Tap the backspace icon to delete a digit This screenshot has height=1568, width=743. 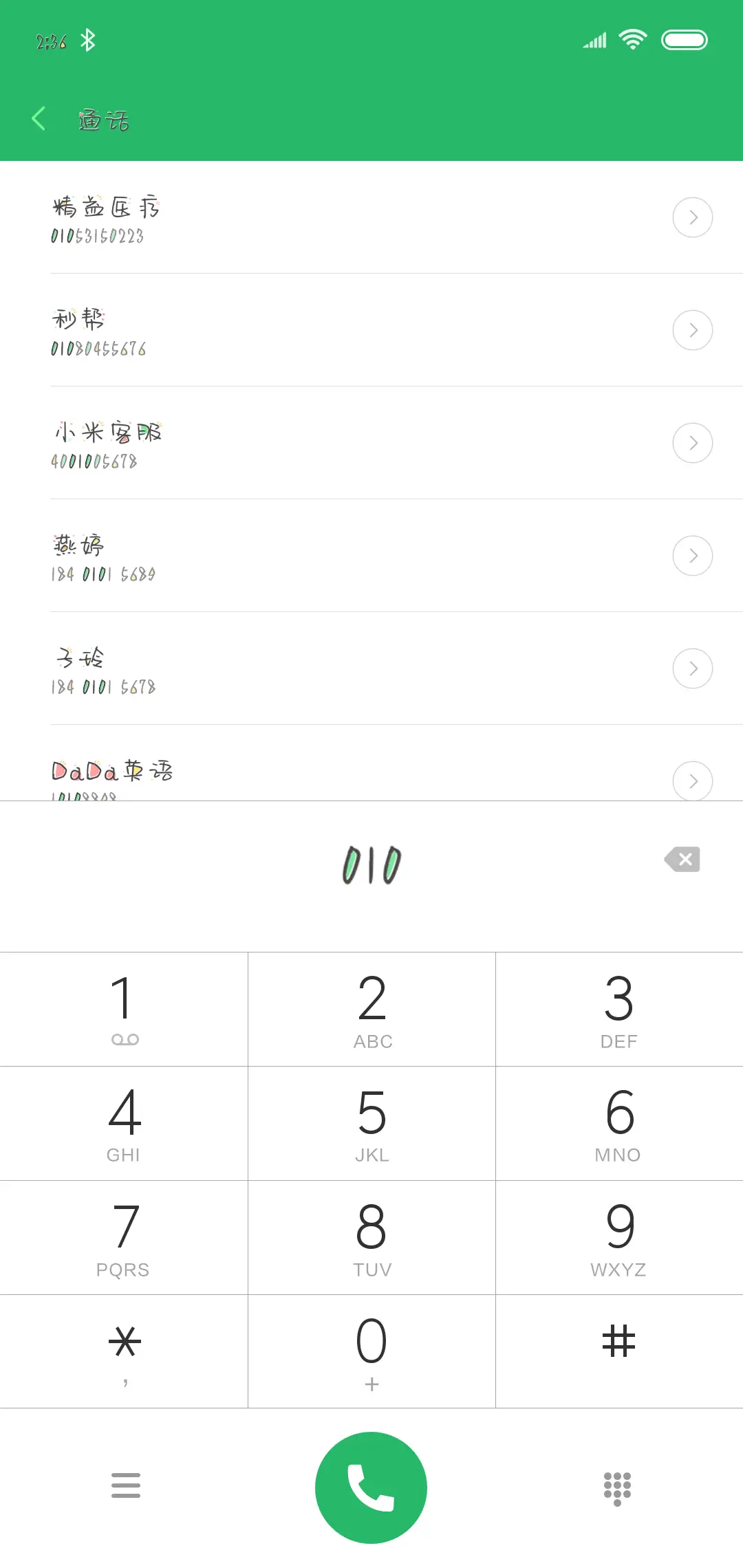click(x=682, y=859)
